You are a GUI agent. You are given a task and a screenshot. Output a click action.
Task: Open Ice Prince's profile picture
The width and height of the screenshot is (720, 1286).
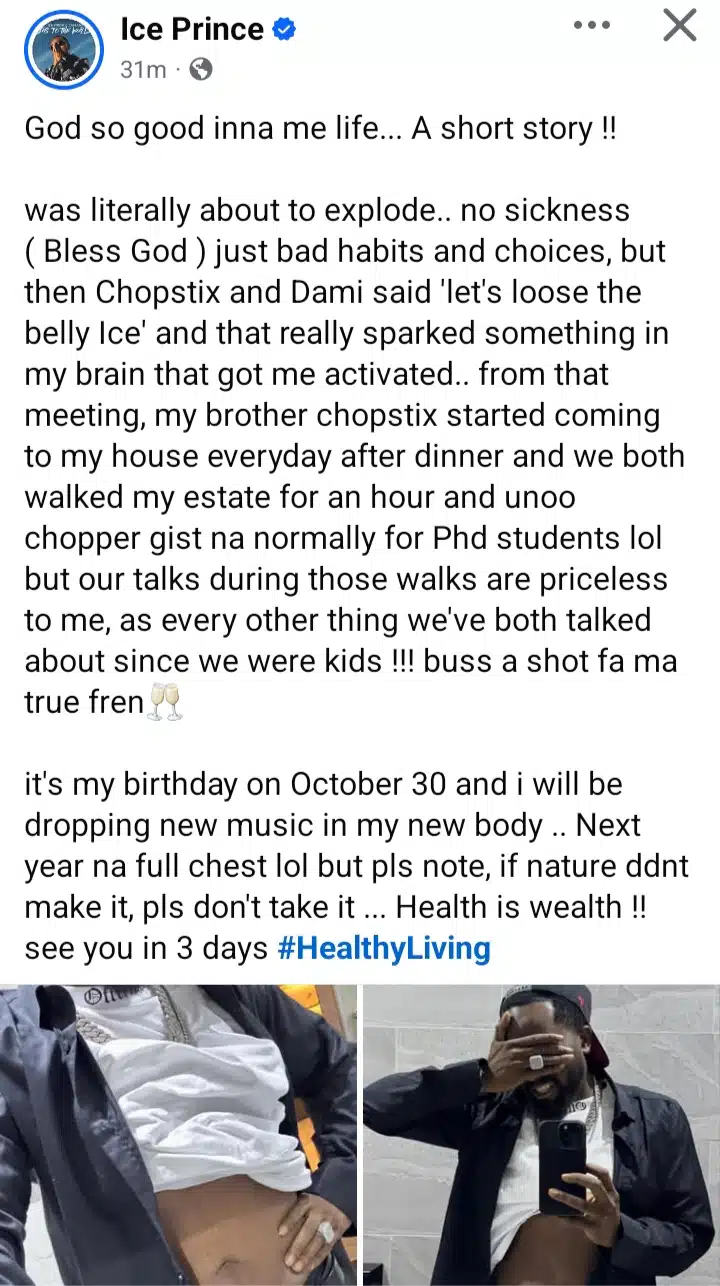pos(62,50)
